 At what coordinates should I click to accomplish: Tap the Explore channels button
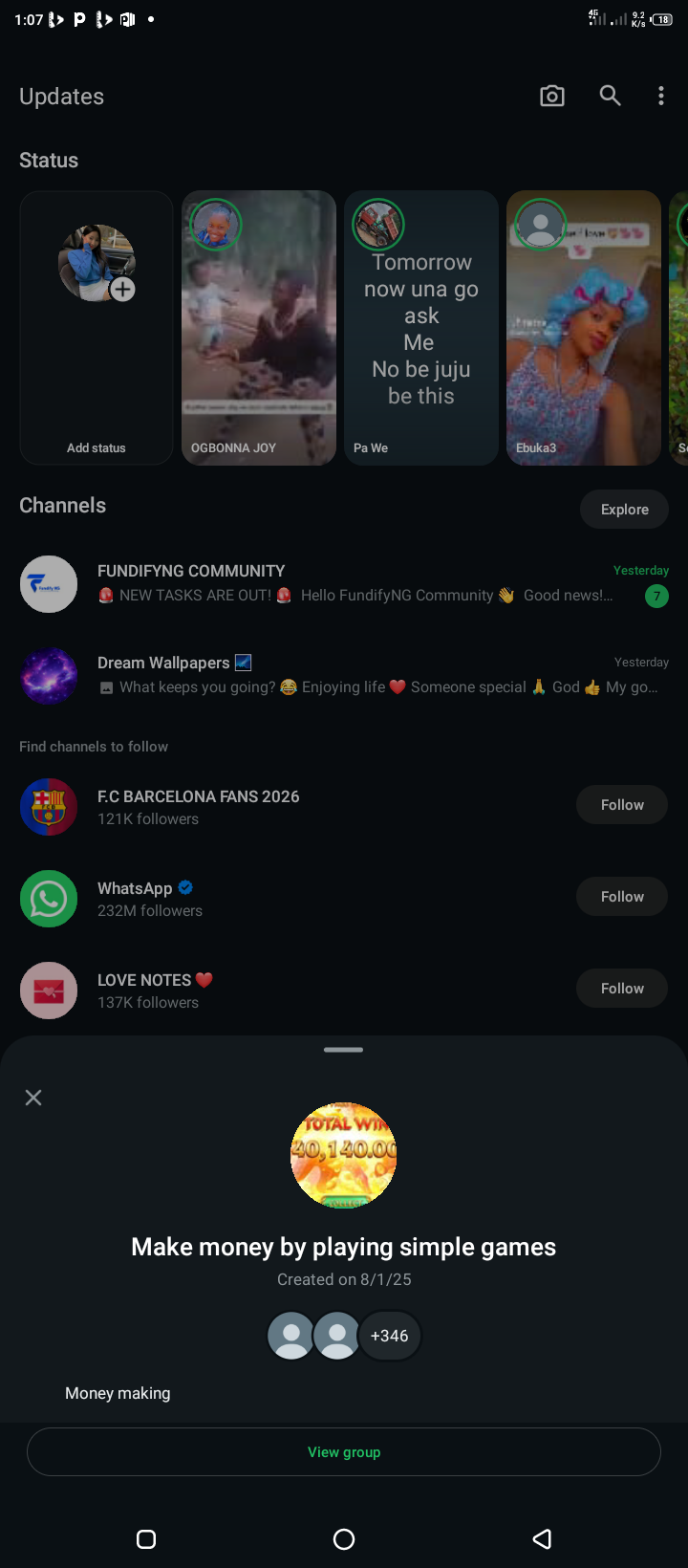click(x=624, y=510)
